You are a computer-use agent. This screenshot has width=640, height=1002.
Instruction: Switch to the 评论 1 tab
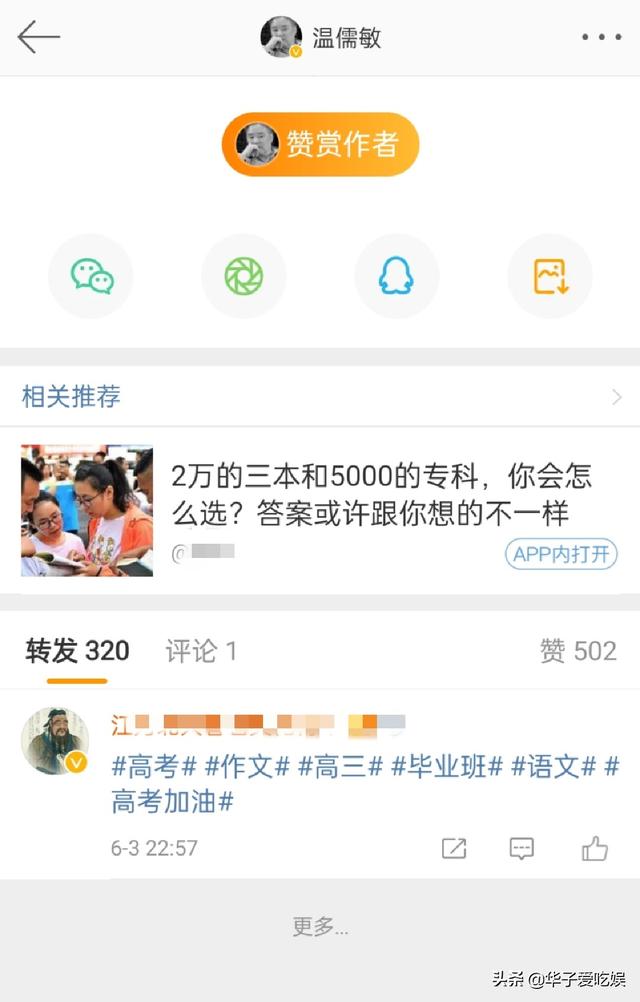[201, 652]
